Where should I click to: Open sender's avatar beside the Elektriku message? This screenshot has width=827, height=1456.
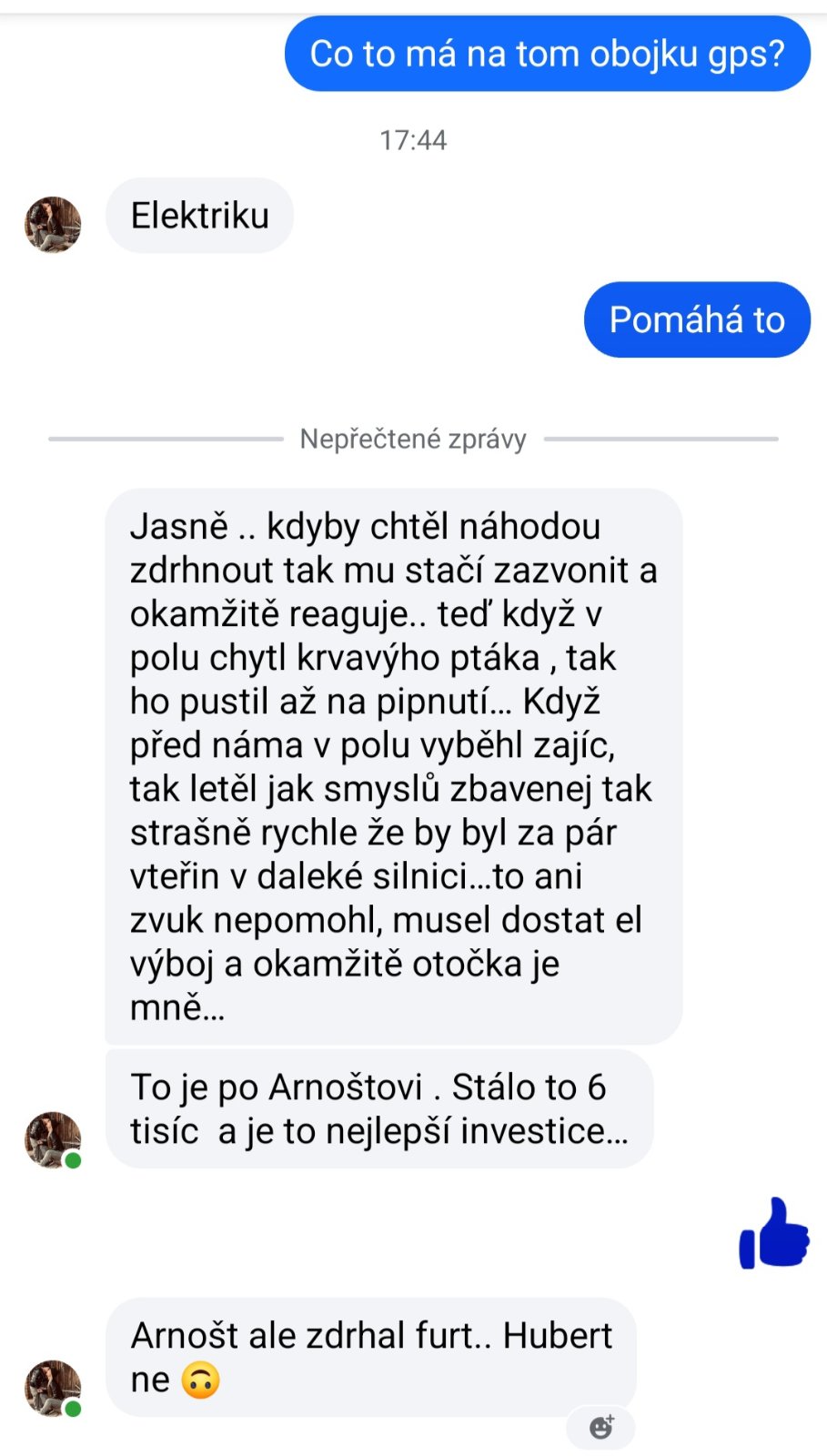point(53,224)
